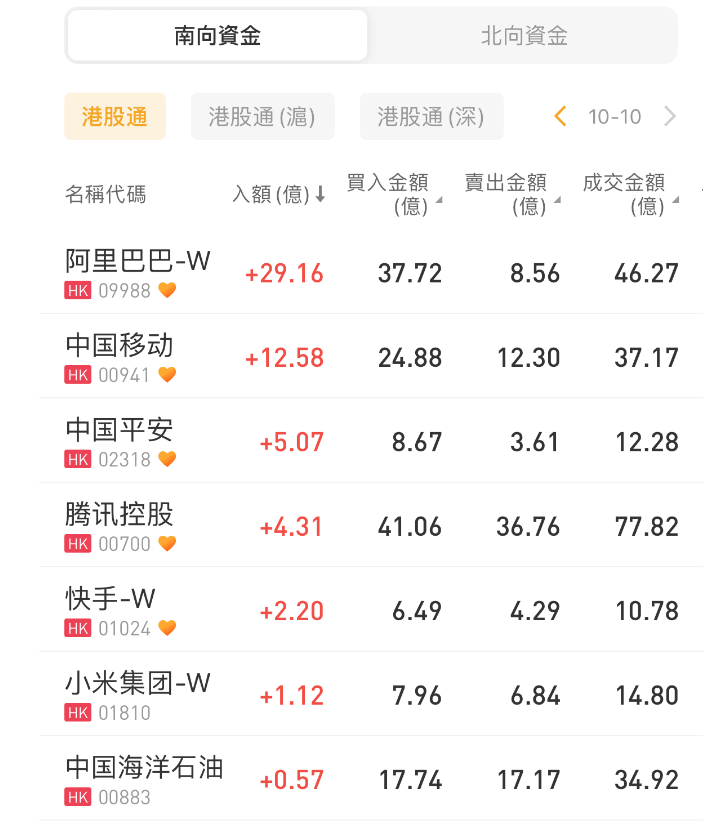
Task: Open 腾讯控股 stock details
Action: click(x=120, y=526)
